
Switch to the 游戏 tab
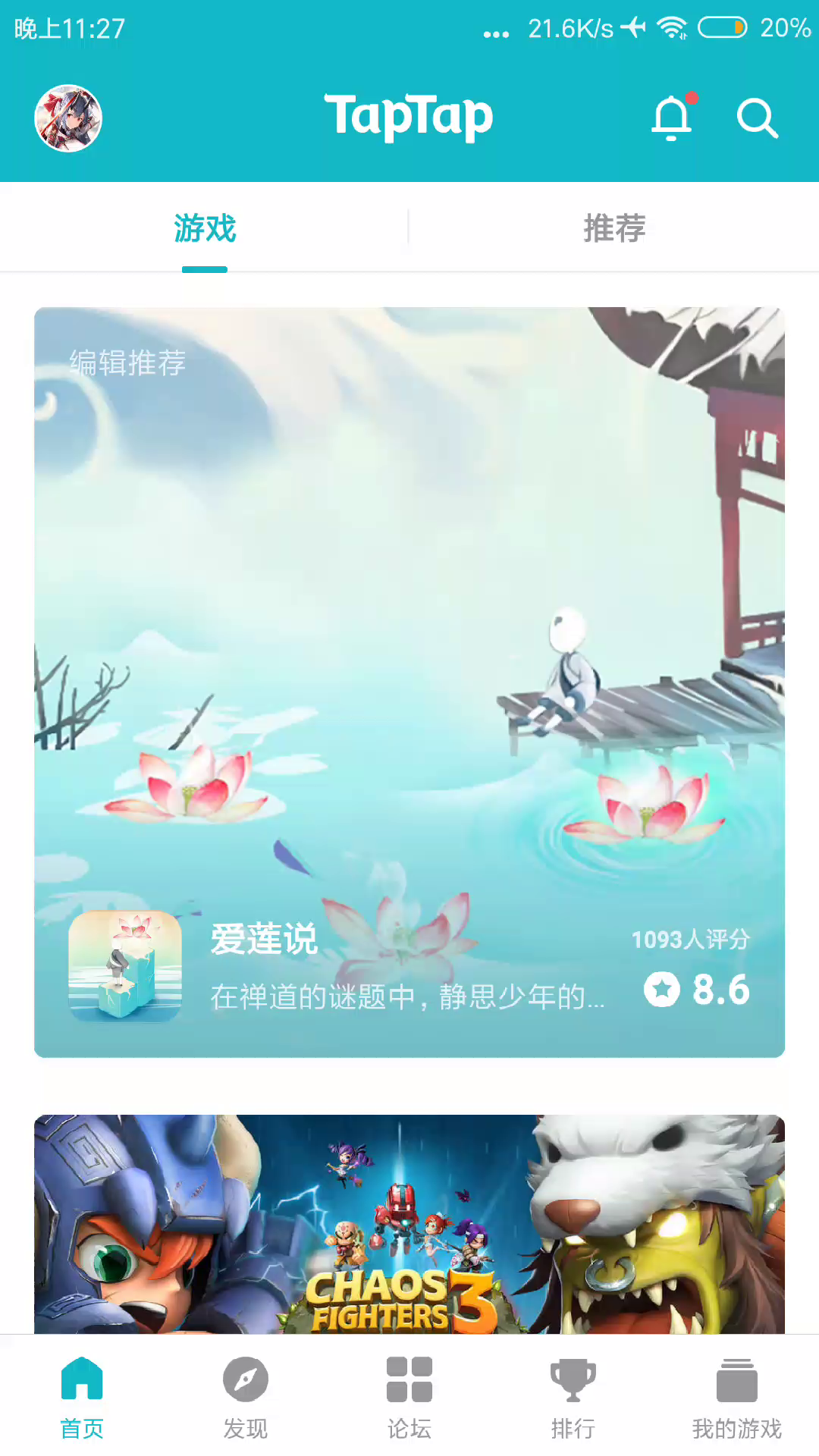coord(205,227)
